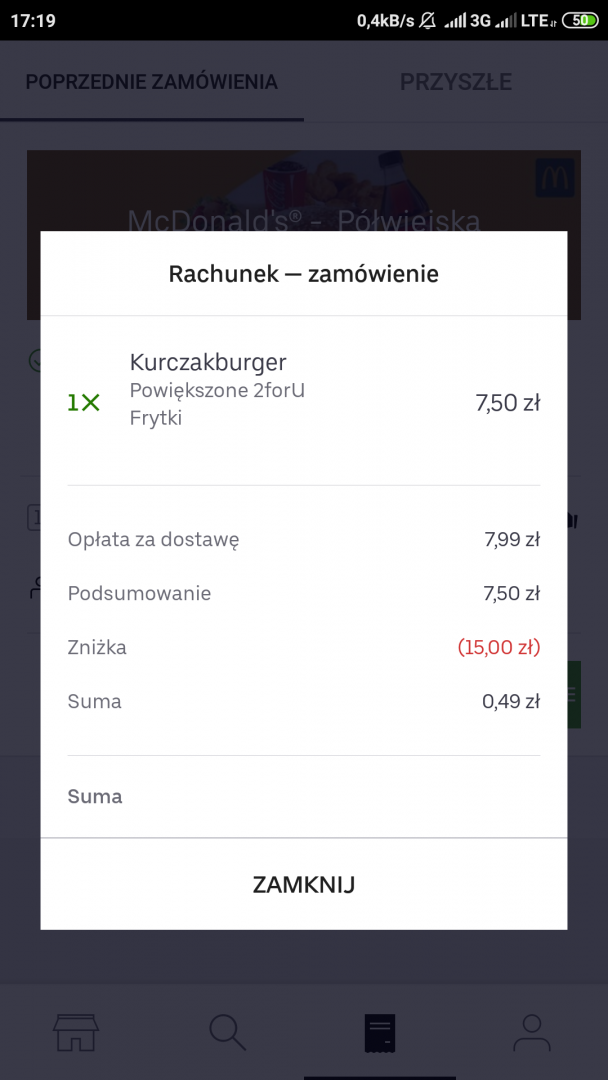Screen dimensions: 608x1080
Task: Open the account profile tab
Action: coord(531,1032)
